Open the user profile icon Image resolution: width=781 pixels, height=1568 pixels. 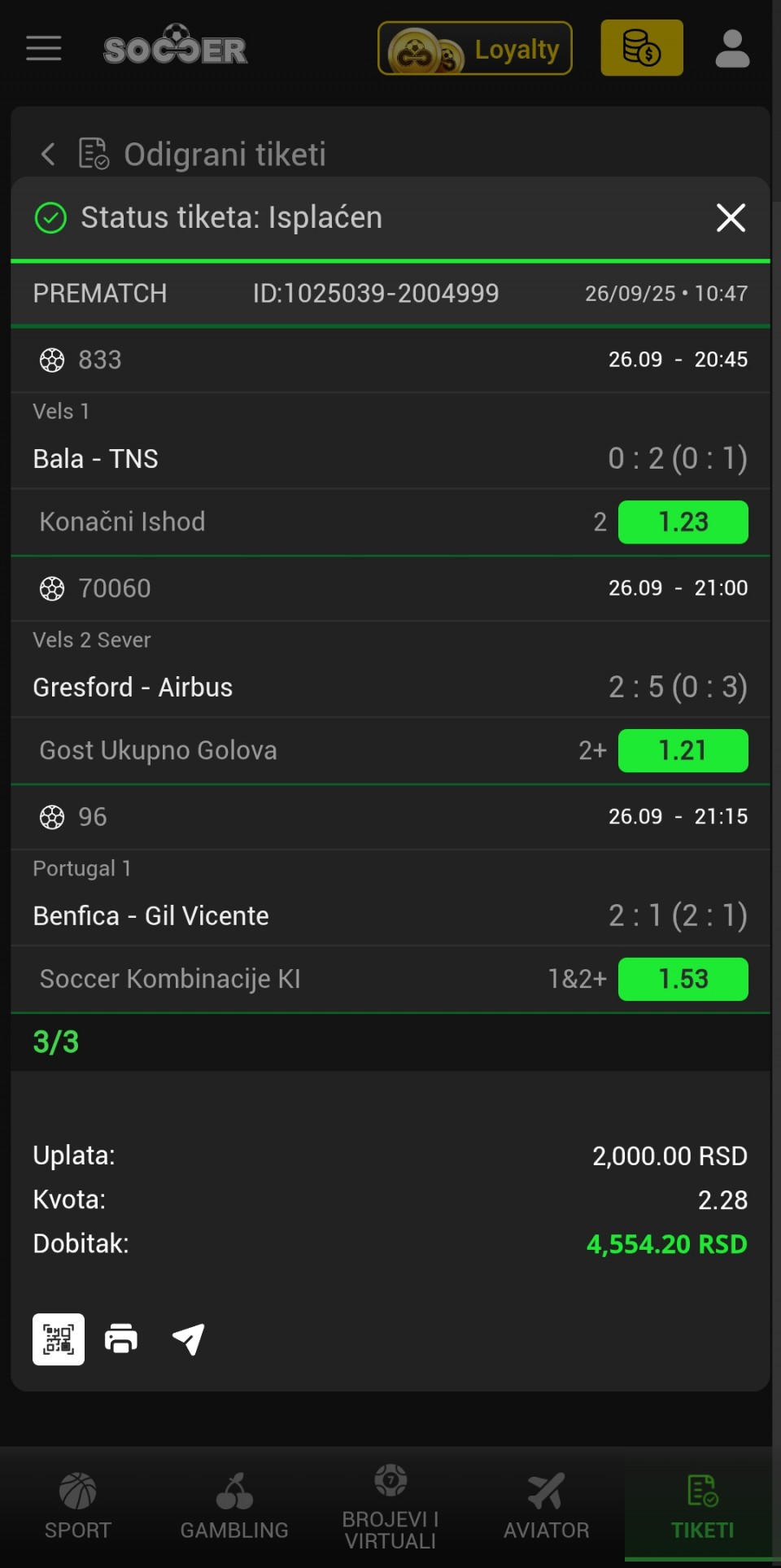731,49
